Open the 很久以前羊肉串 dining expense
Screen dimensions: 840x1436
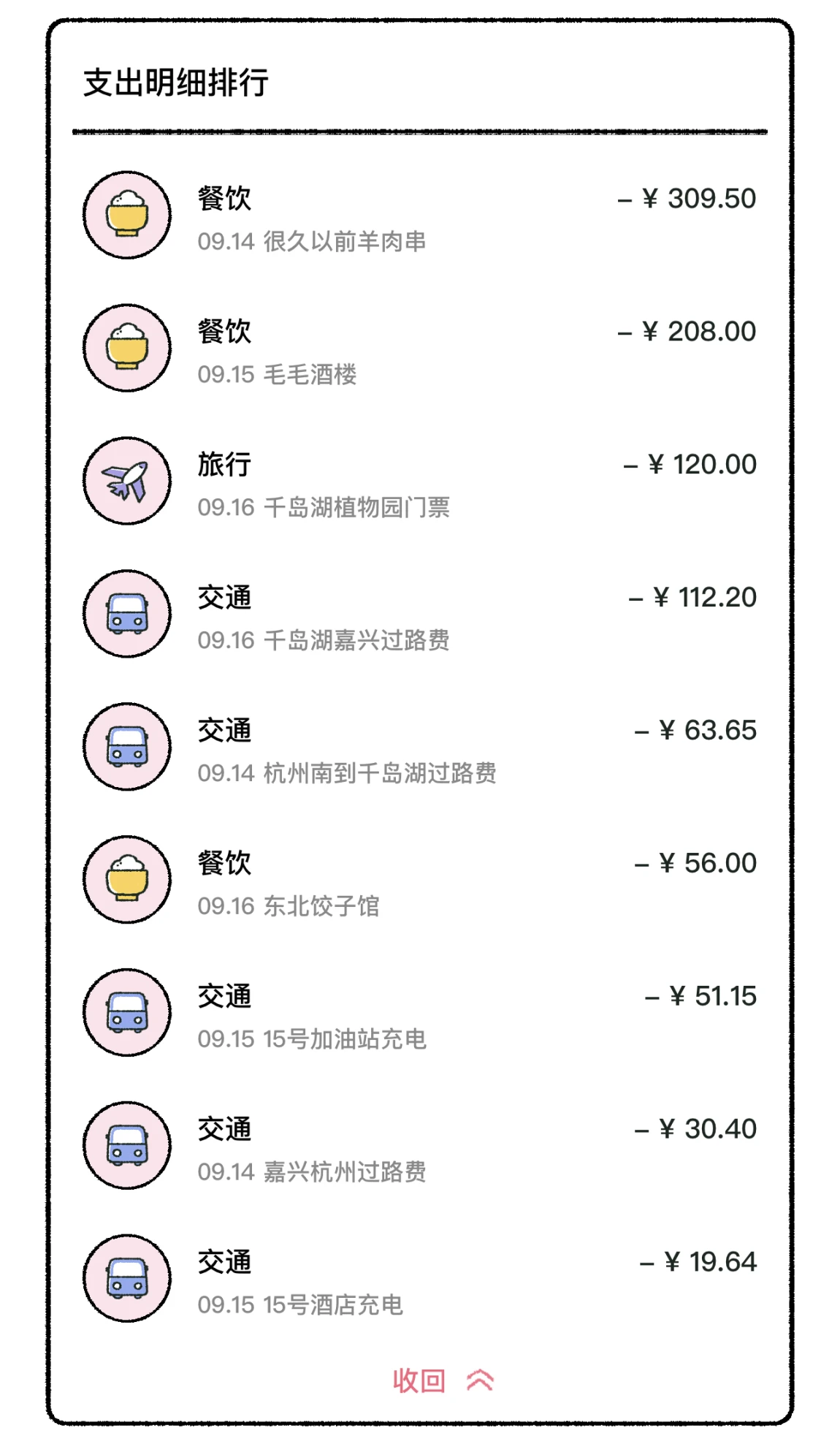420,216
